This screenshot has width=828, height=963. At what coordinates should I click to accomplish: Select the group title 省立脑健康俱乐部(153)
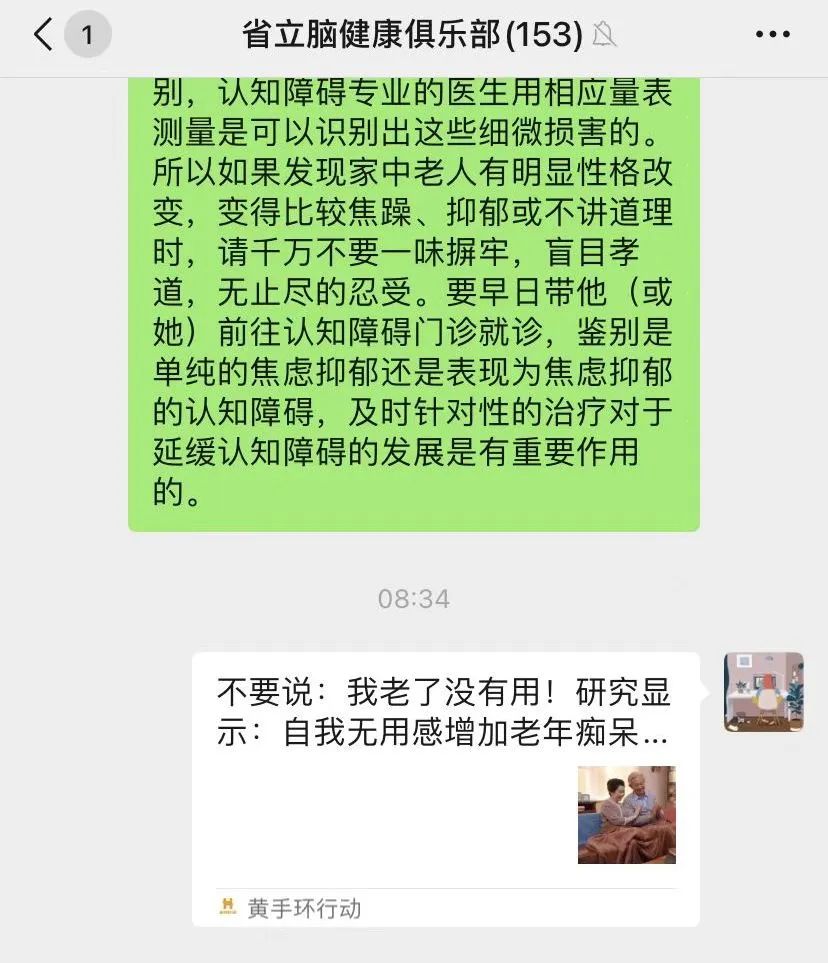tap(415, 31)
